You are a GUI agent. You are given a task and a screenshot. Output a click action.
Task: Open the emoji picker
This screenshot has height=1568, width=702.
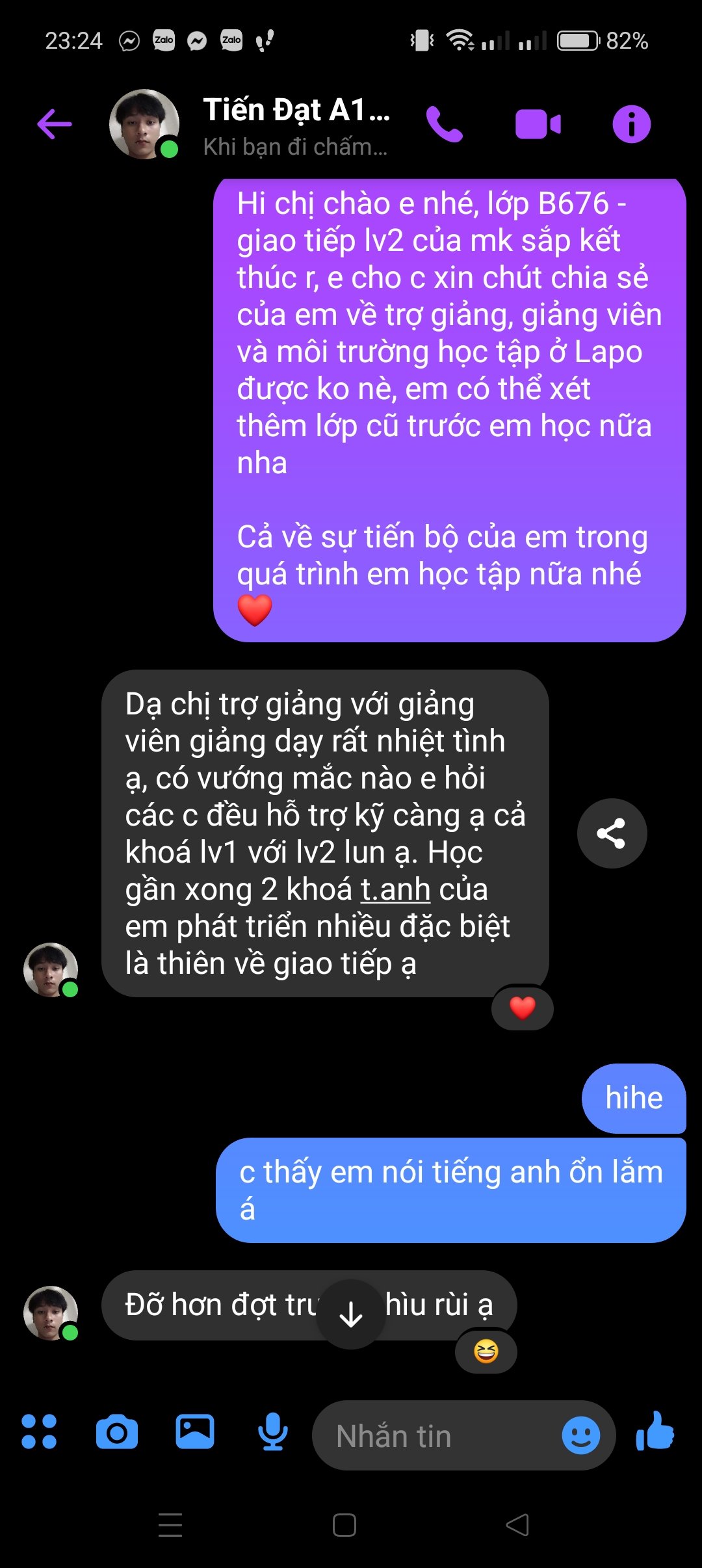[580, 1435]
